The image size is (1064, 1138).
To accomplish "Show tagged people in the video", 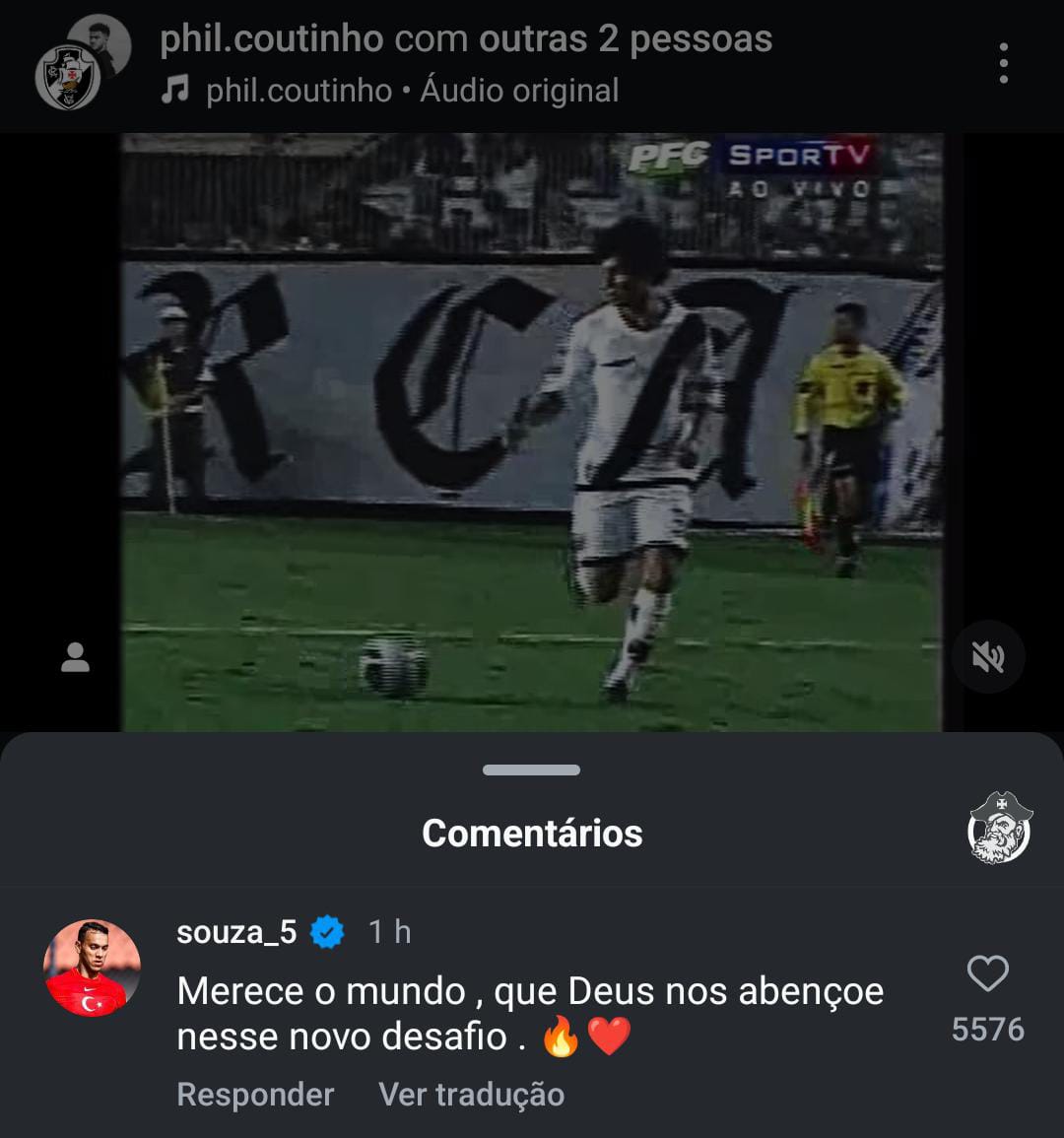I will [x=75, y=657].
